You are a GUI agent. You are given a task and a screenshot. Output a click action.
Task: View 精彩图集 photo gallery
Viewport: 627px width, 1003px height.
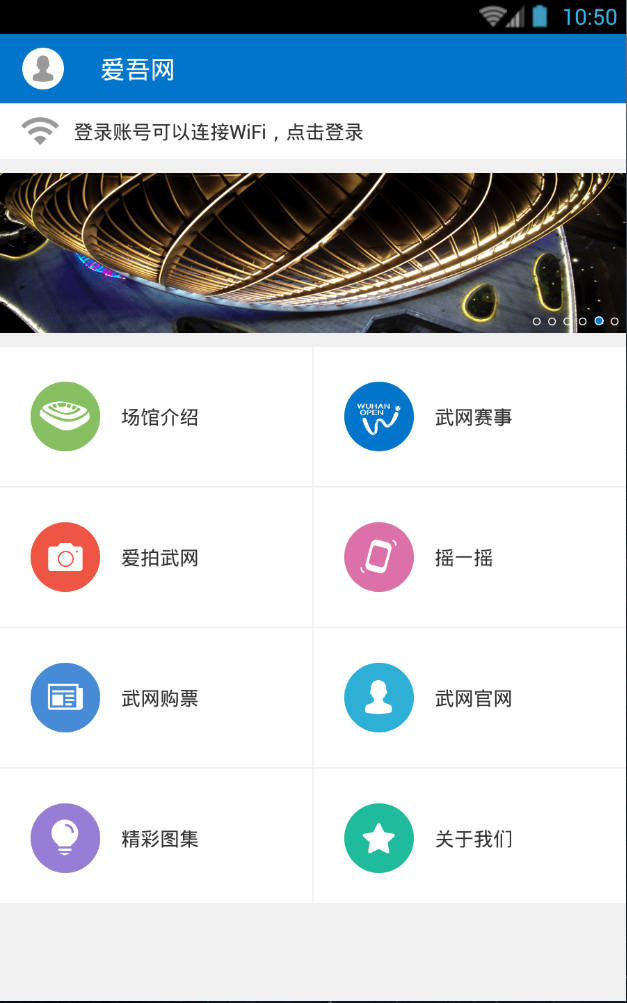pyautogui.click(x=156, y=838)
